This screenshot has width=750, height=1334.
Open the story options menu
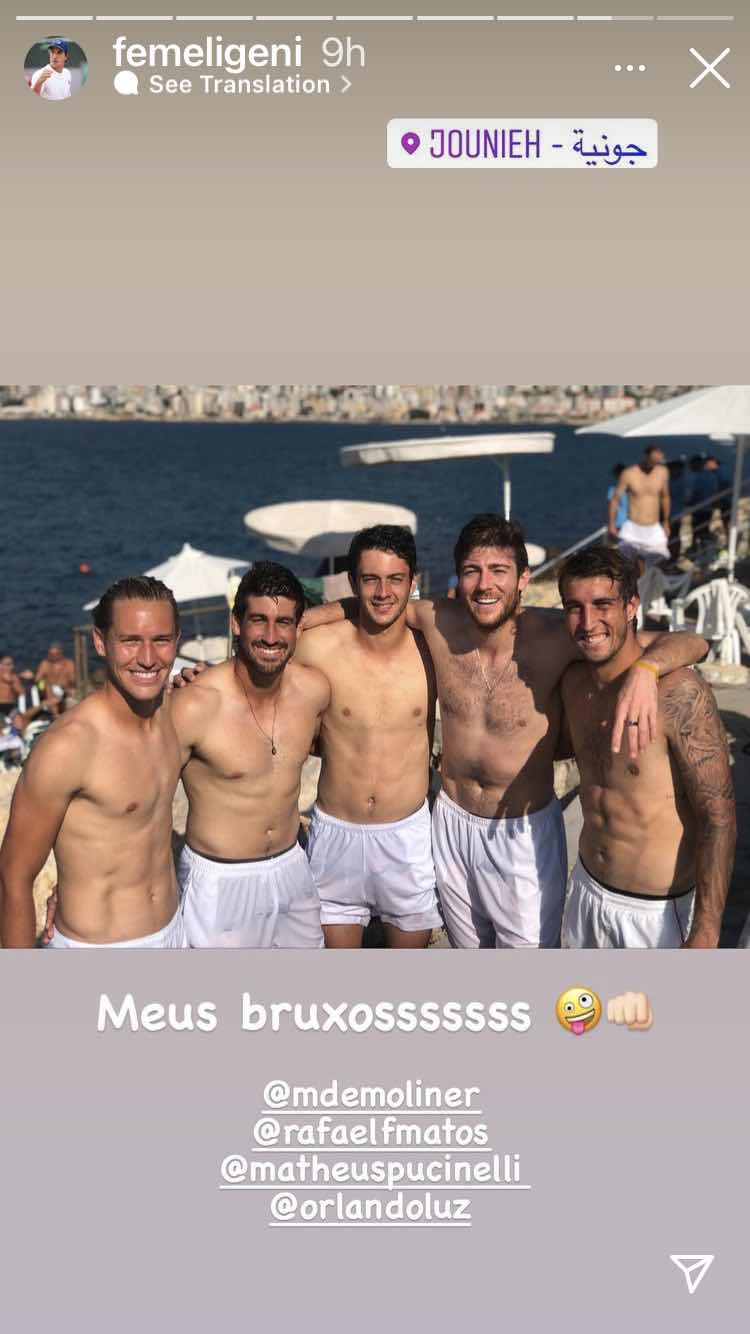[x=629, y=68]
